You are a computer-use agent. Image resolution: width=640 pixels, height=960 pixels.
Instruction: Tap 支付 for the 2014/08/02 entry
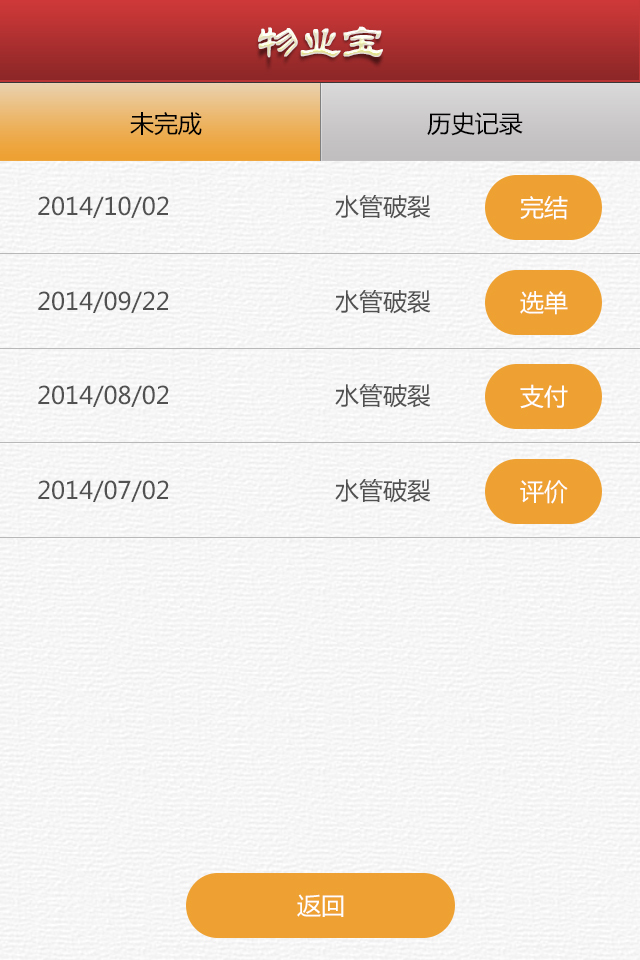[543, 397]
